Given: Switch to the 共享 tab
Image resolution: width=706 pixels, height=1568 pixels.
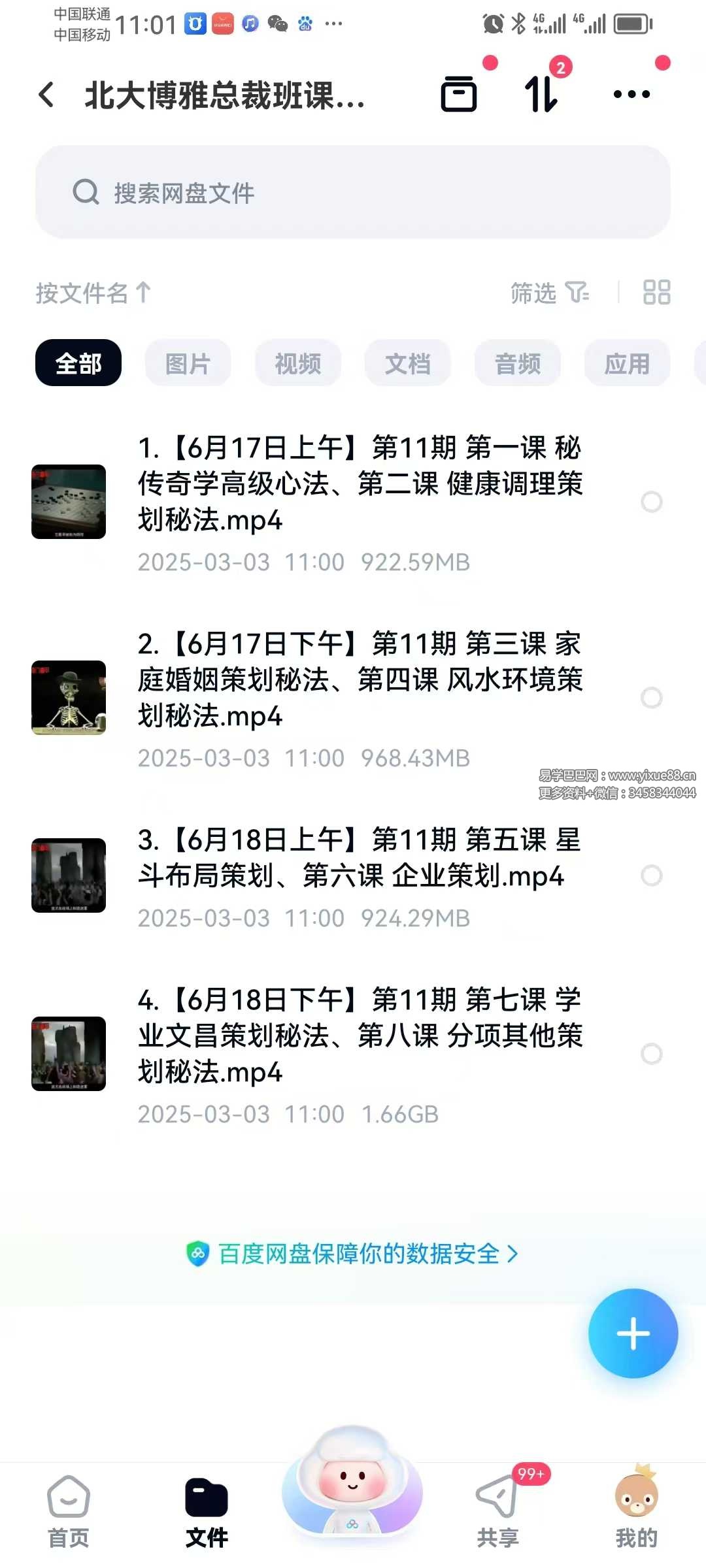Looking at the screenshot, I should pyautogui.click(x=498, y=1511).
